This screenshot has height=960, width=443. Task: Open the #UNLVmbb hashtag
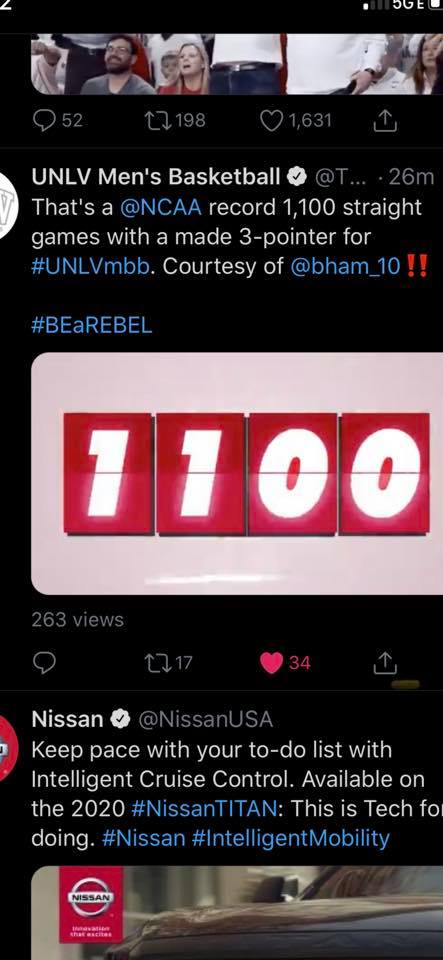[91, 266]
